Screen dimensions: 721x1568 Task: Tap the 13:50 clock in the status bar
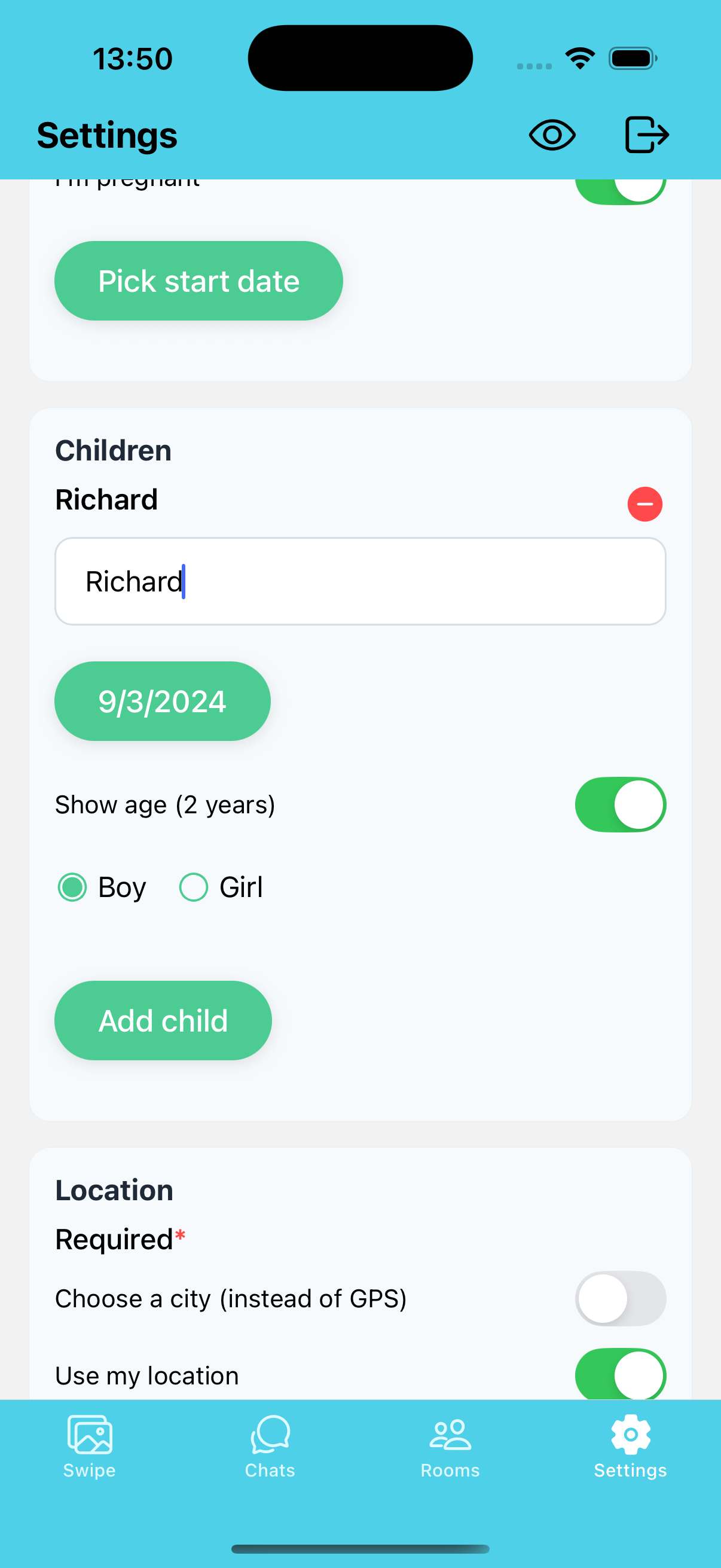point(133,58)
